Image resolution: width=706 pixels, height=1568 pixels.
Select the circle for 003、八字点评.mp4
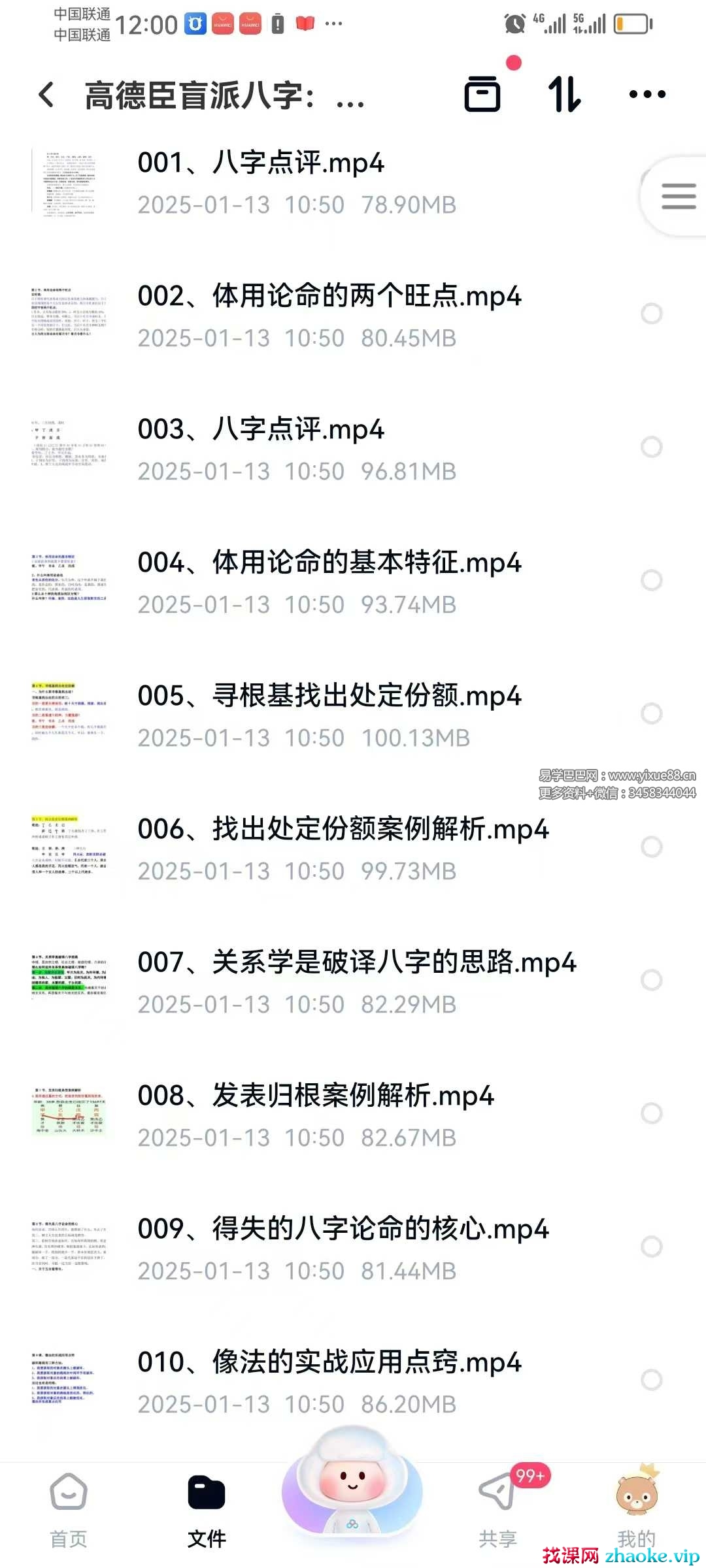(651, 448)
